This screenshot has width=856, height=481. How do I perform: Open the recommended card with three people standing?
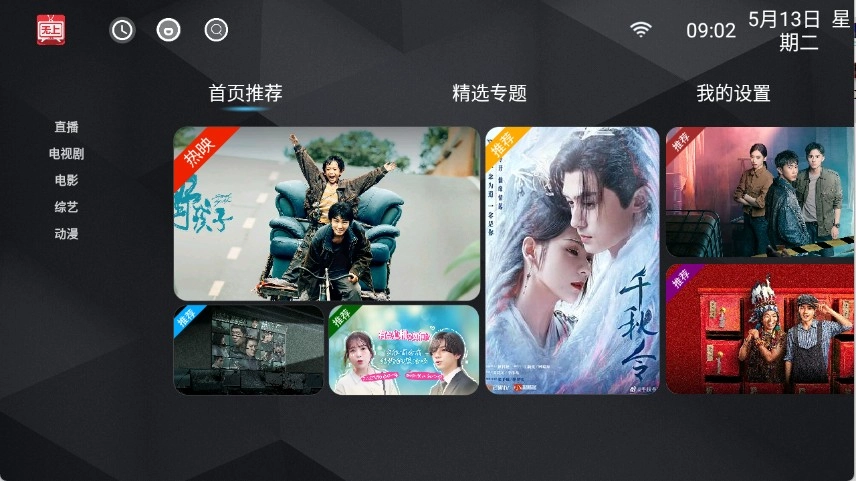coord(761,191)
